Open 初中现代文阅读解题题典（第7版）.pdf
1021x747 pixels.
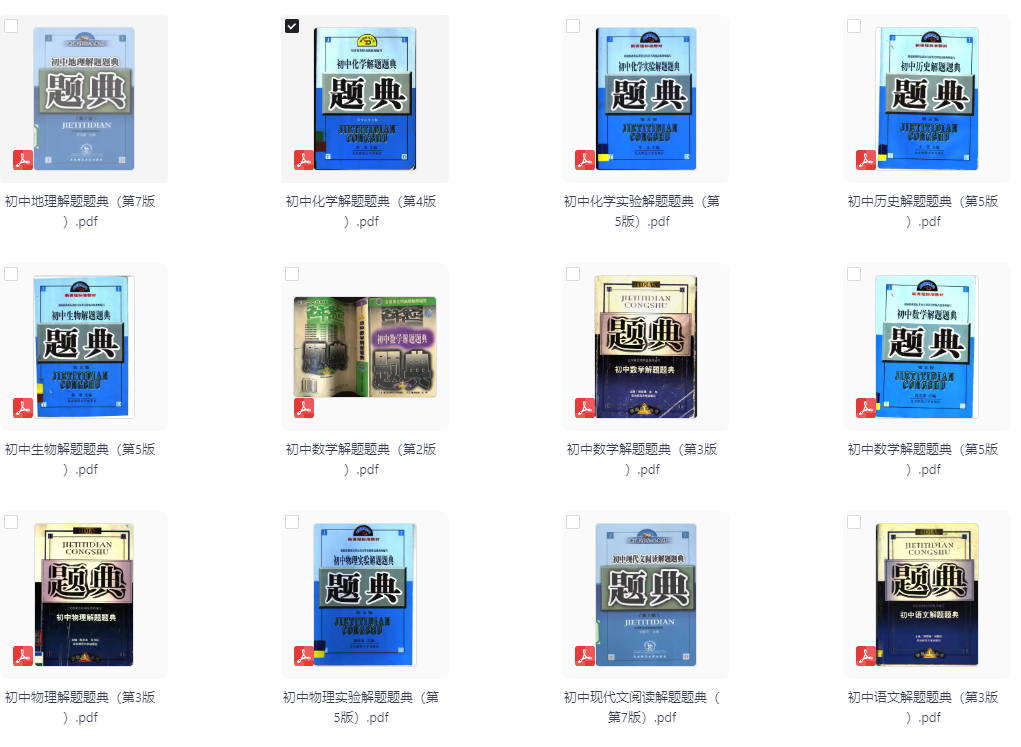645,594
